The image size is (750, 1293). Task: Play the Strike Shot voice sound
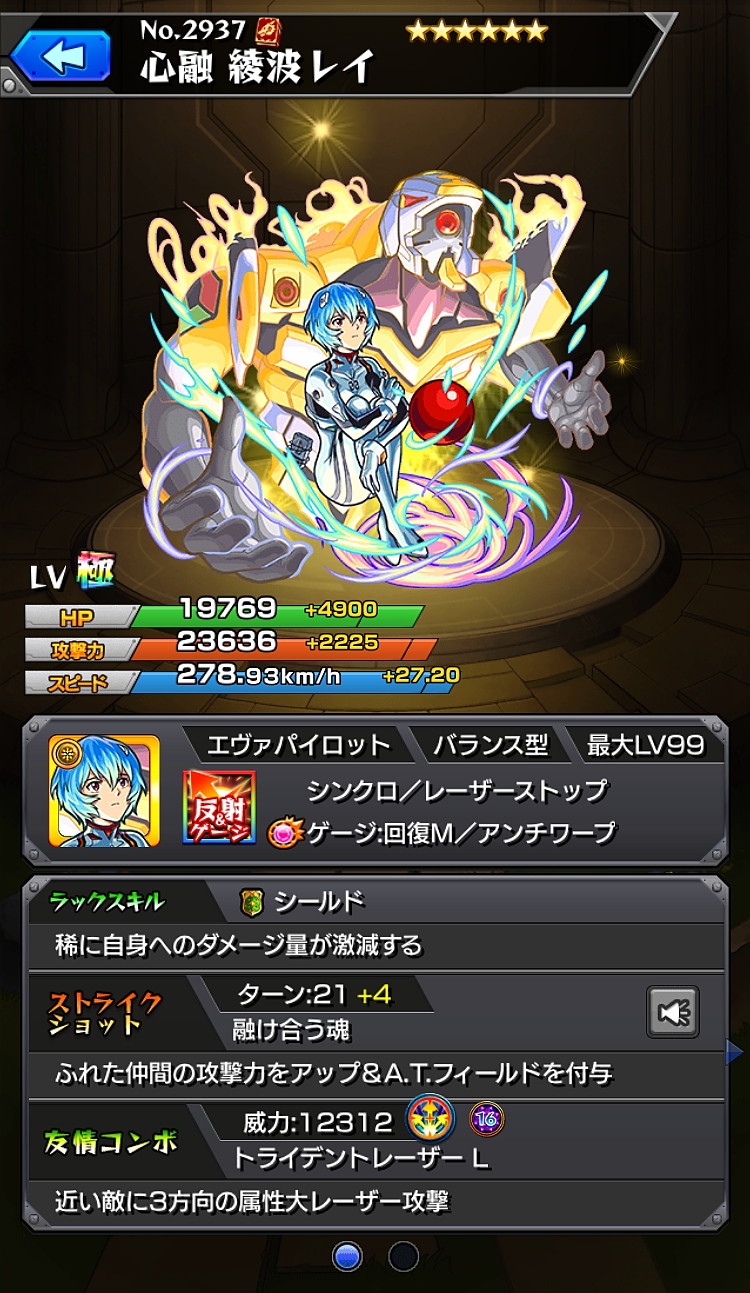(673, 1013)
